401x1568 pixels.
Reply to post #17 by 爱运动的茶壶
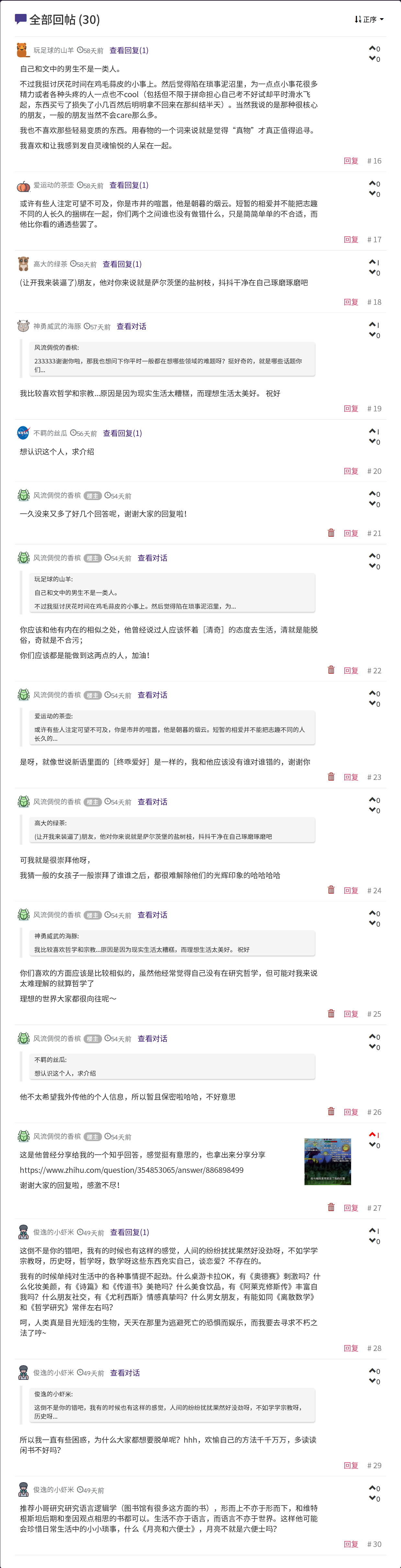pyautogui.click(x=350, y=240)
